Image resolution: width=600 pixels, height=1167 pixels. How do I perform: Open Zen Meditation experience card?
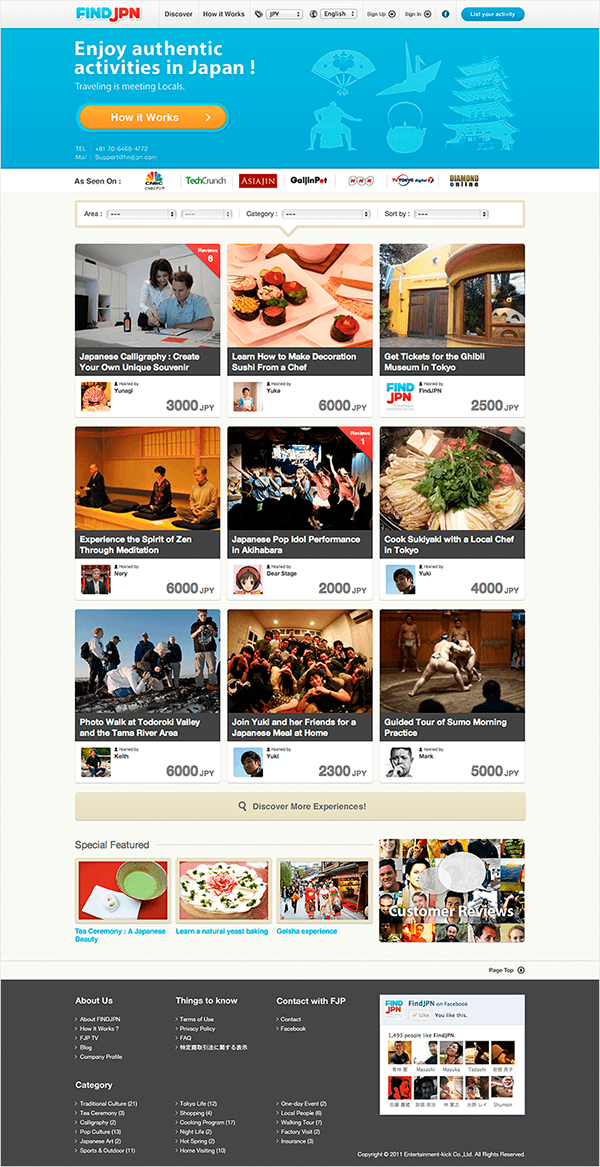tap(147, 513)
